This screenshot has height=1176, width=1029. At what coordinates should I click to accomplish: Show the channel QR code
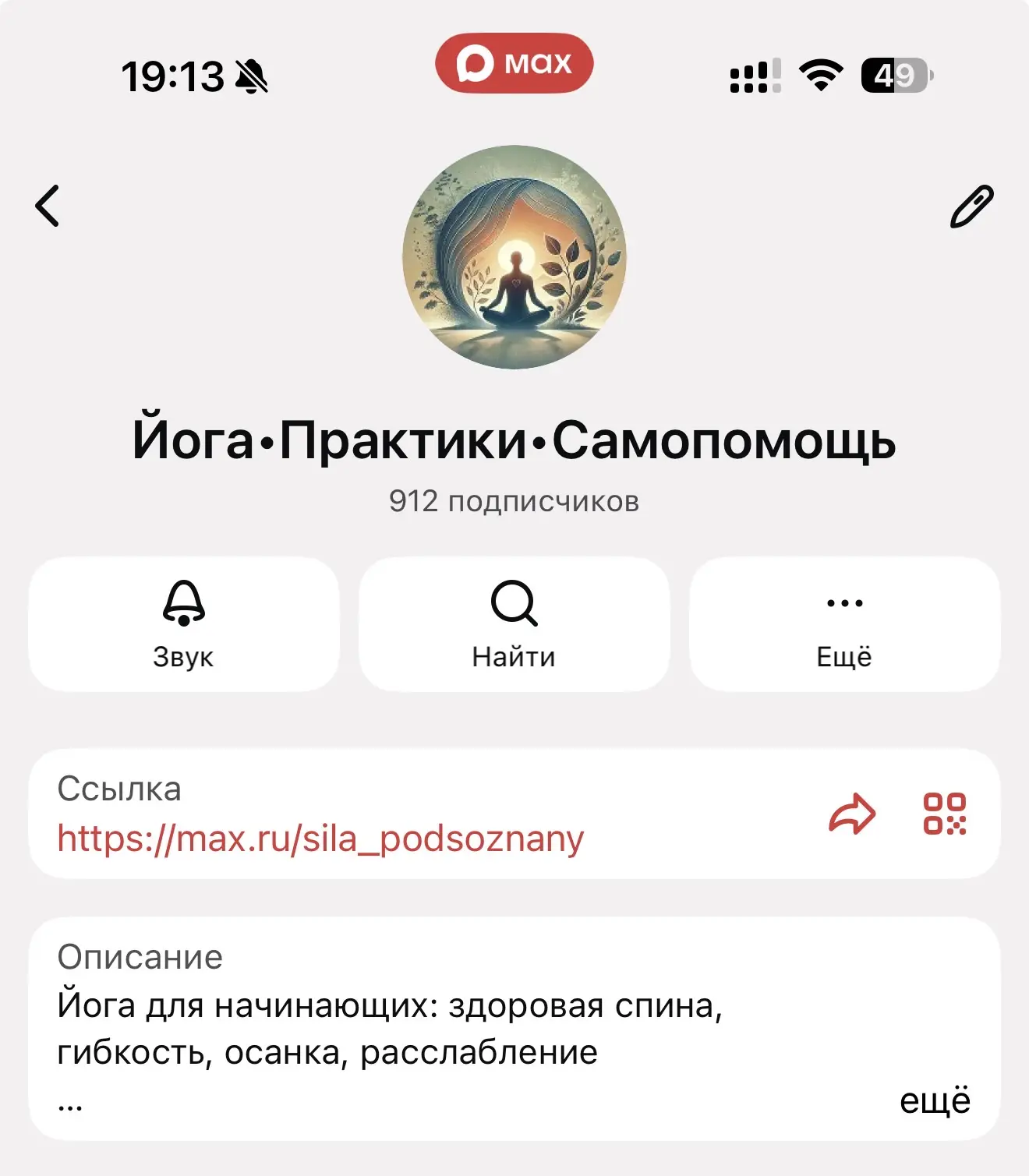(x=944, y=814)
